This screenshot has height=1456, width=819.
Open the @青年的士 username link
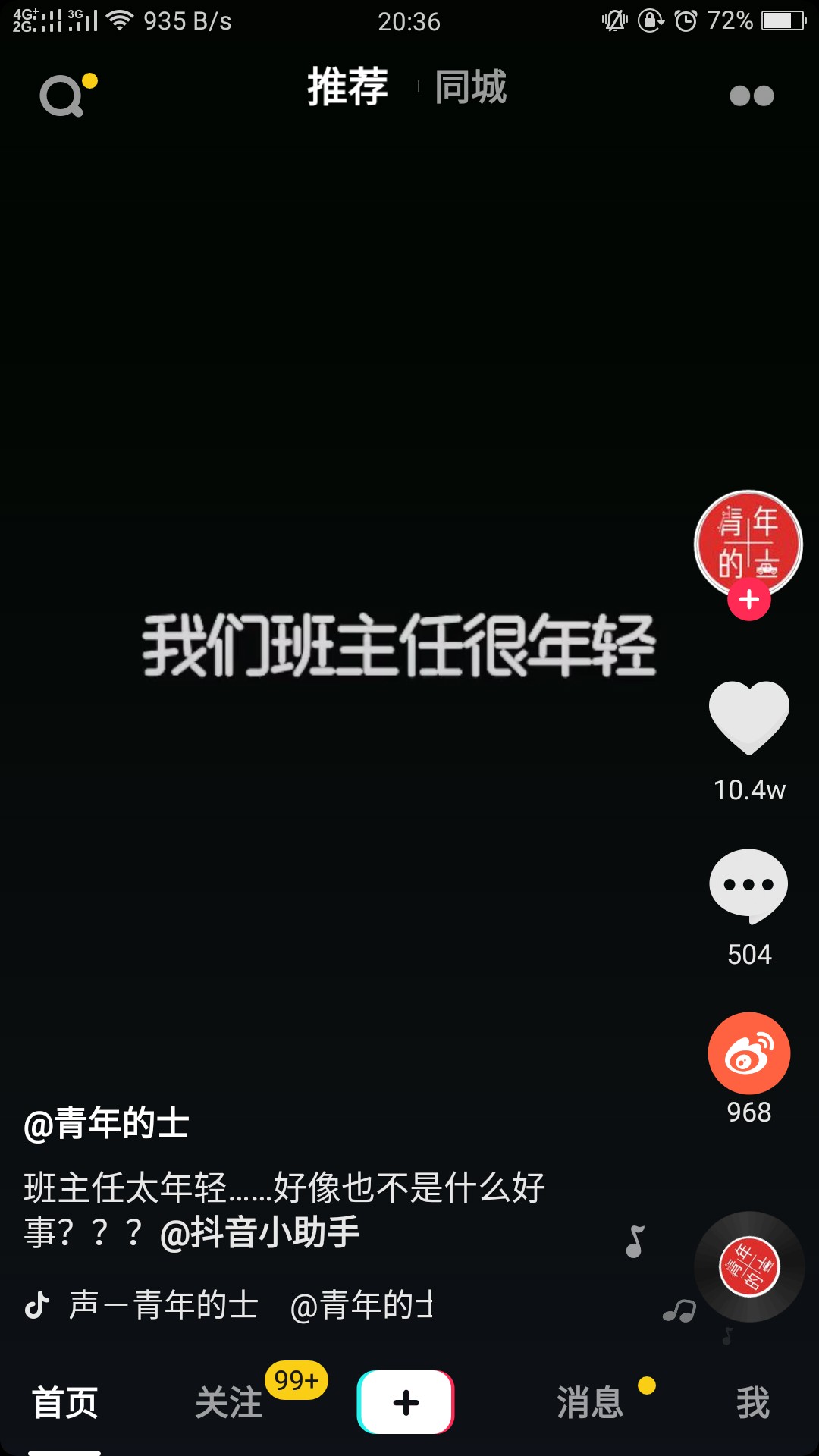pos(106,1123)
